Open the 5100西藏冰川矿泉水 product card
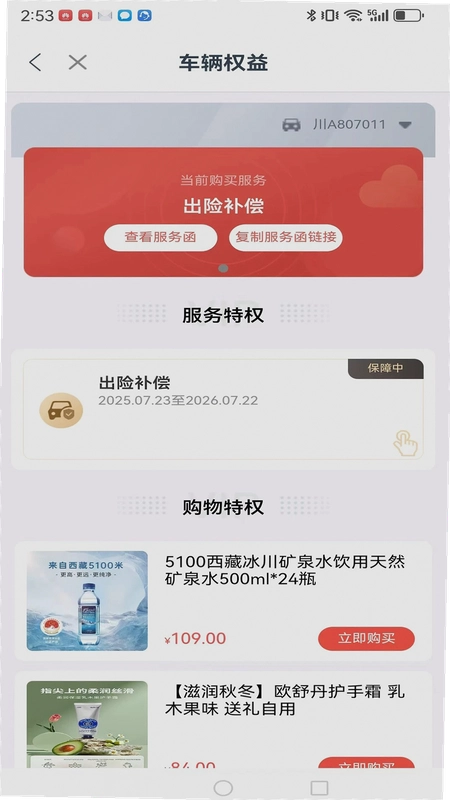 point(223,601)
